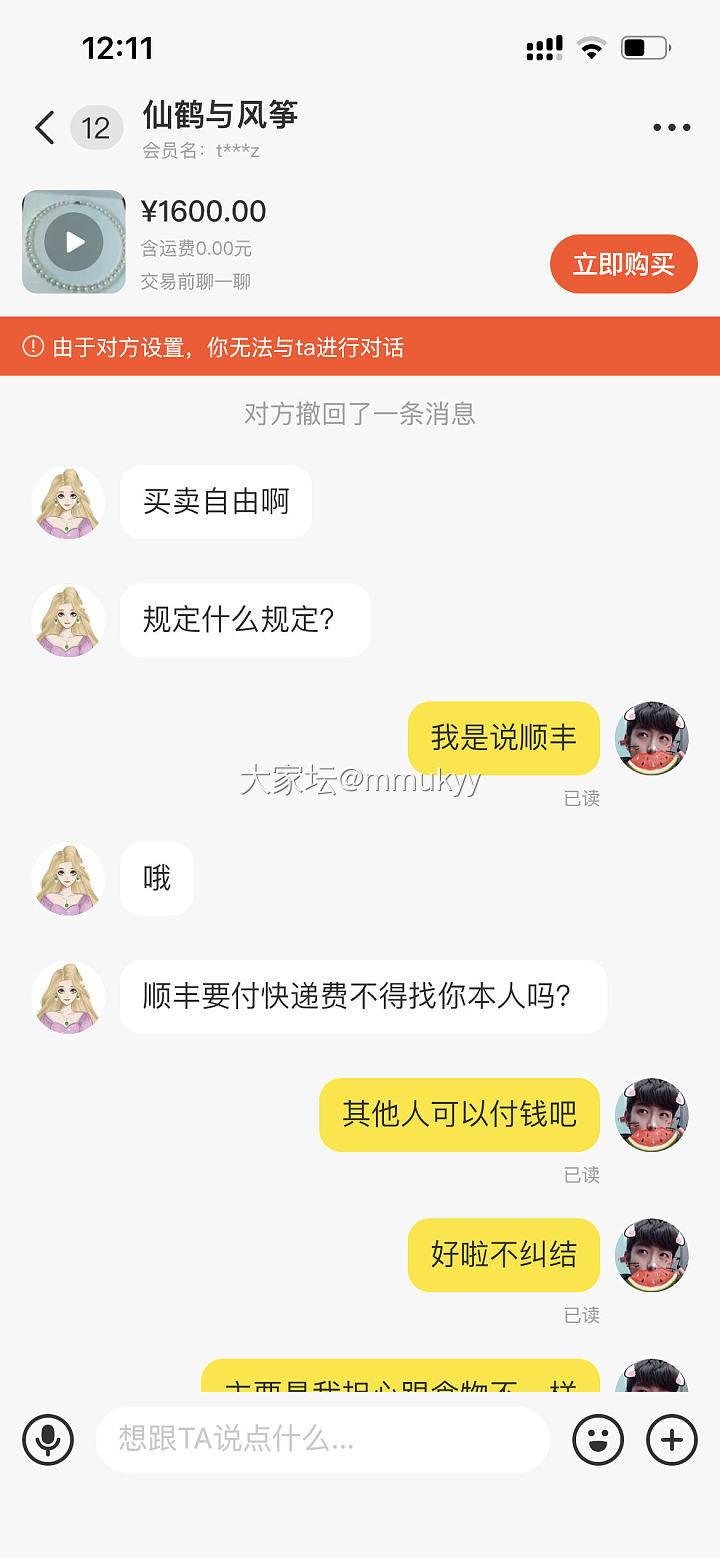Open the pearl necklace listing video
This screenshot has width=720, height=1558.
74,242
